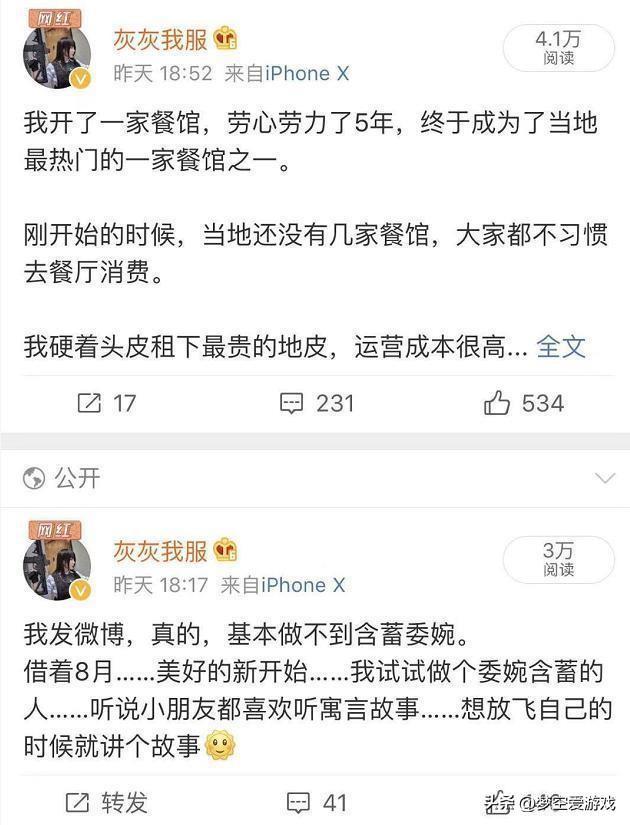Screen dimensions: 630x825
Task: Expand full text via 全文 link
Action: click(x=560, y=347)
